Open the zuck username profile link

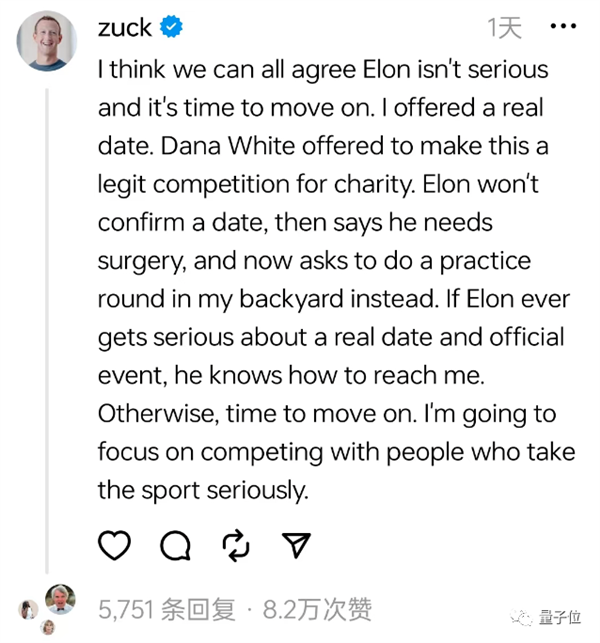pyautogui.click(x=125, y=28)
